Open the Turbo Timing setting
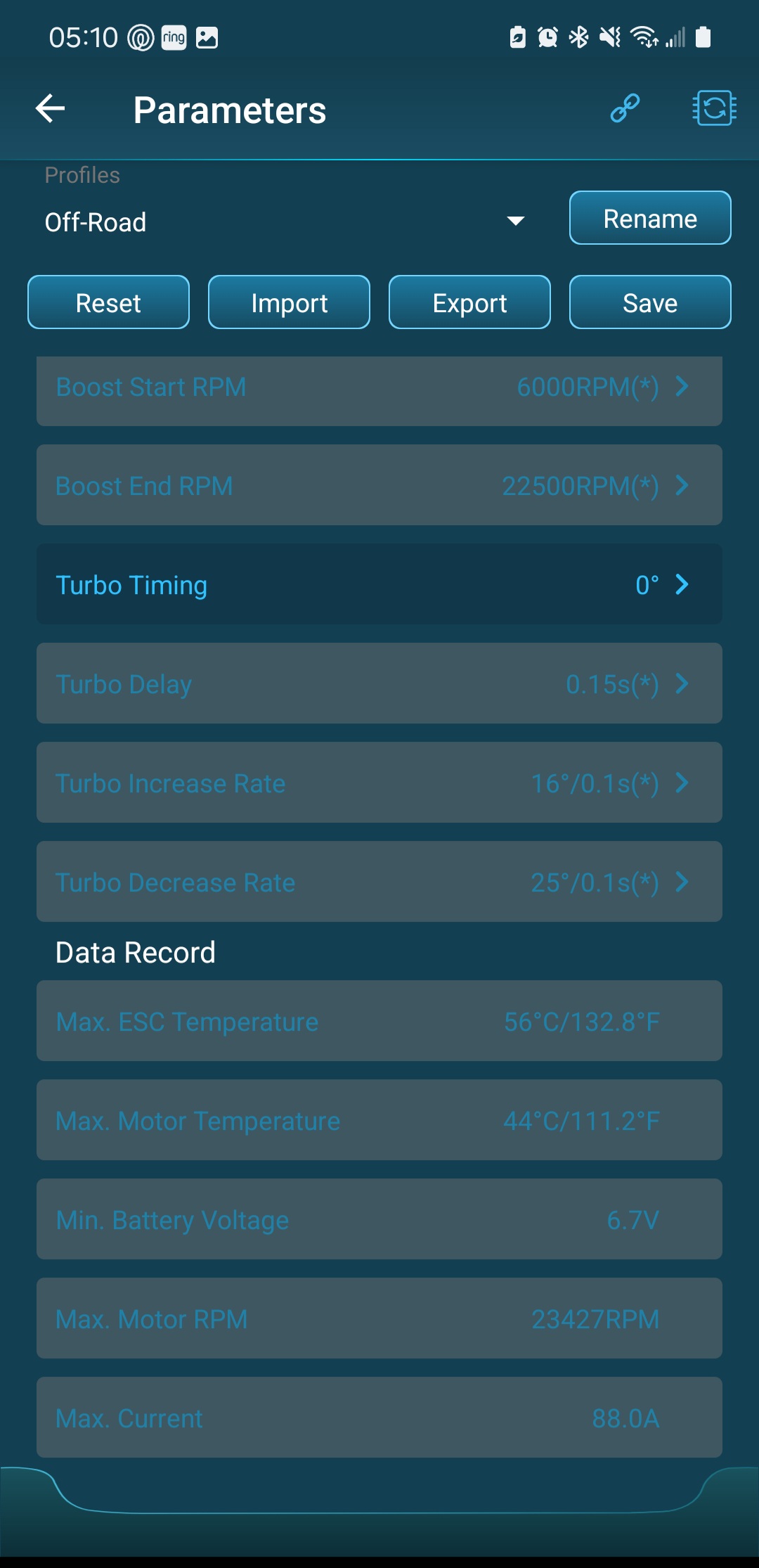 pyautogui.click(x=379, y=584)
